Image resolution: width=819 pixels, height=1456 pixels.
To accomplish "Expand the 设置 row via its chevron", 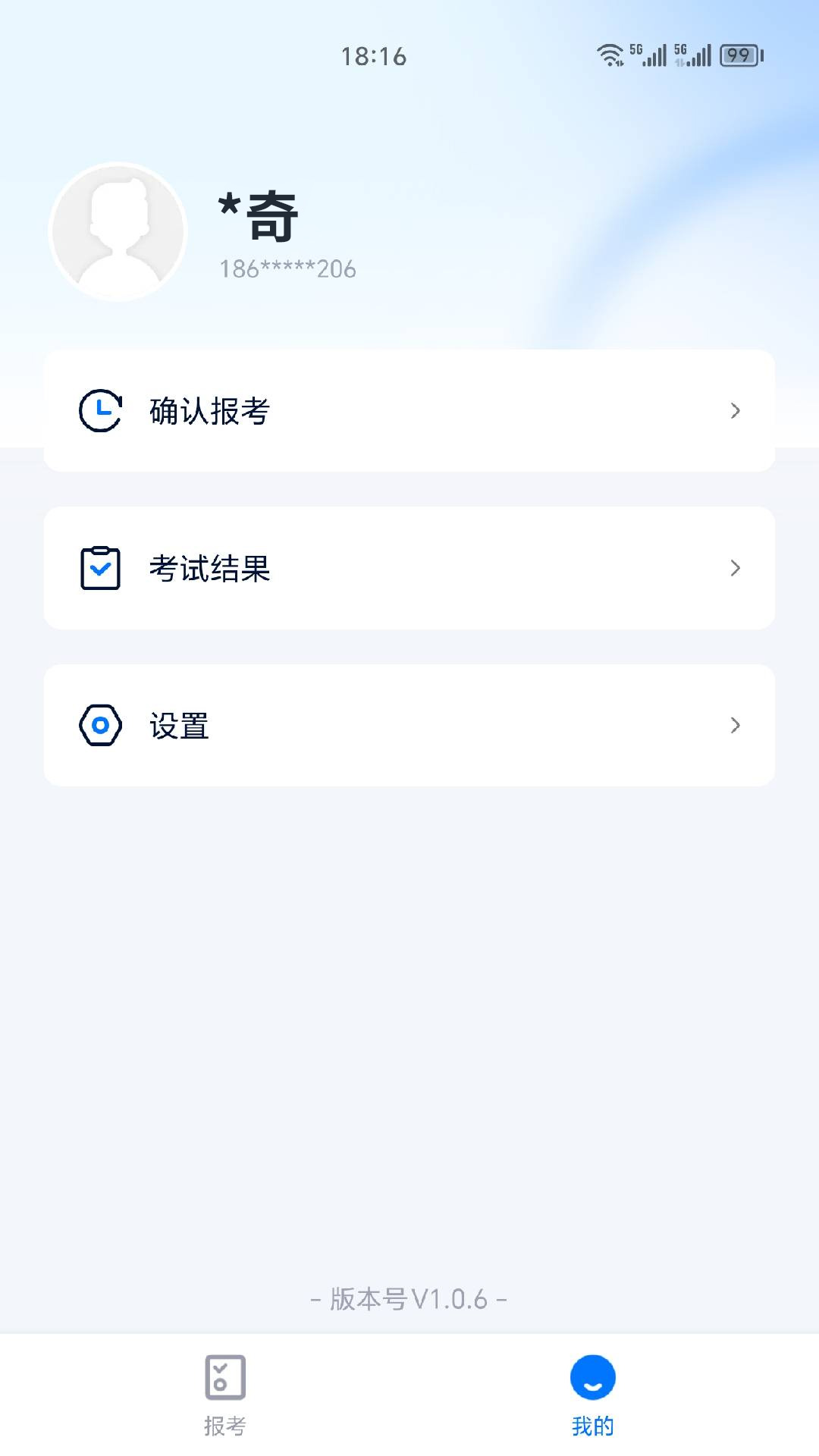I will [x=734, y=725].
